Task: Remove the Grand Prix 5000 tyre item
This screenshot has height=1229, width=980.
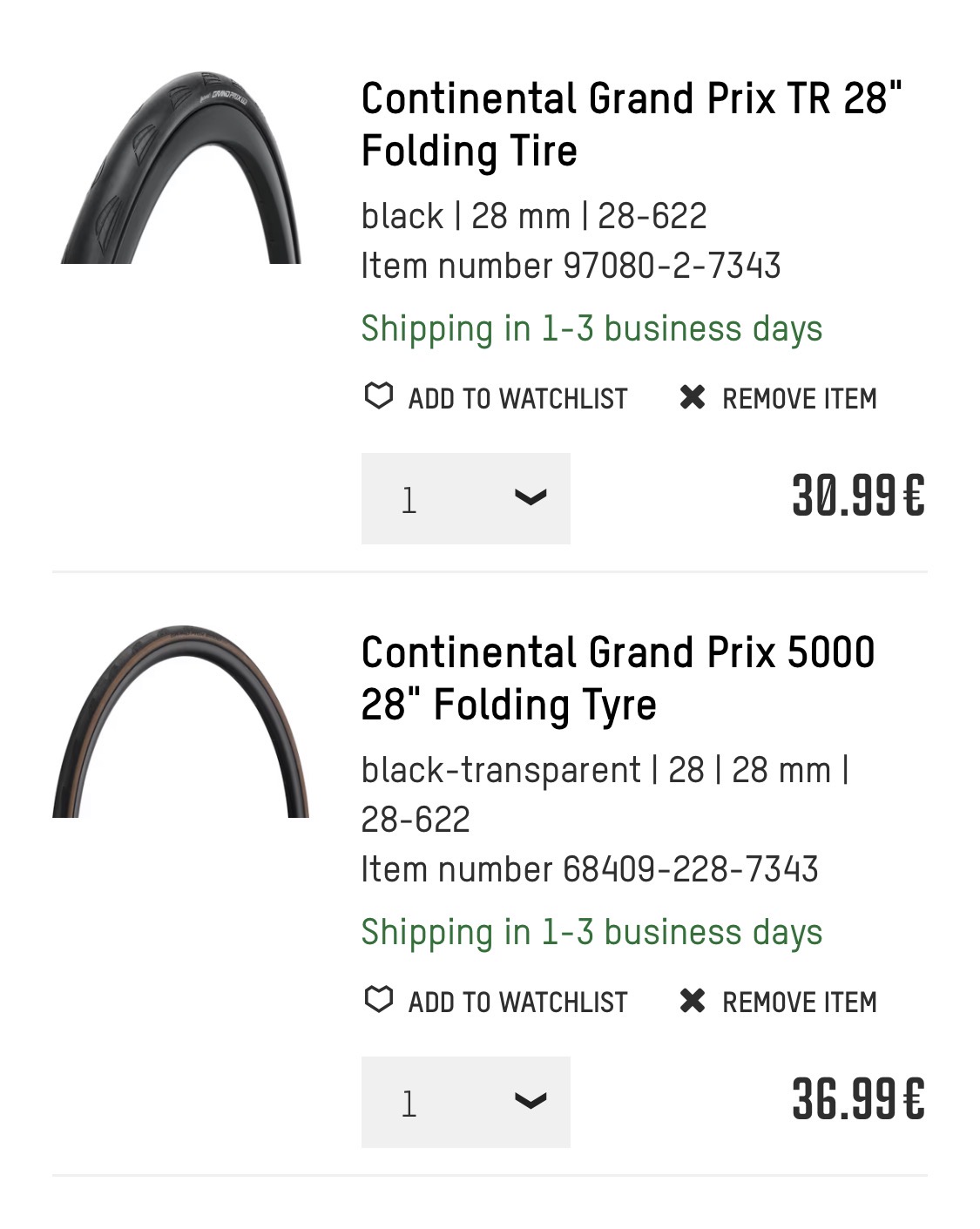Action: (x=778, y=1002)
